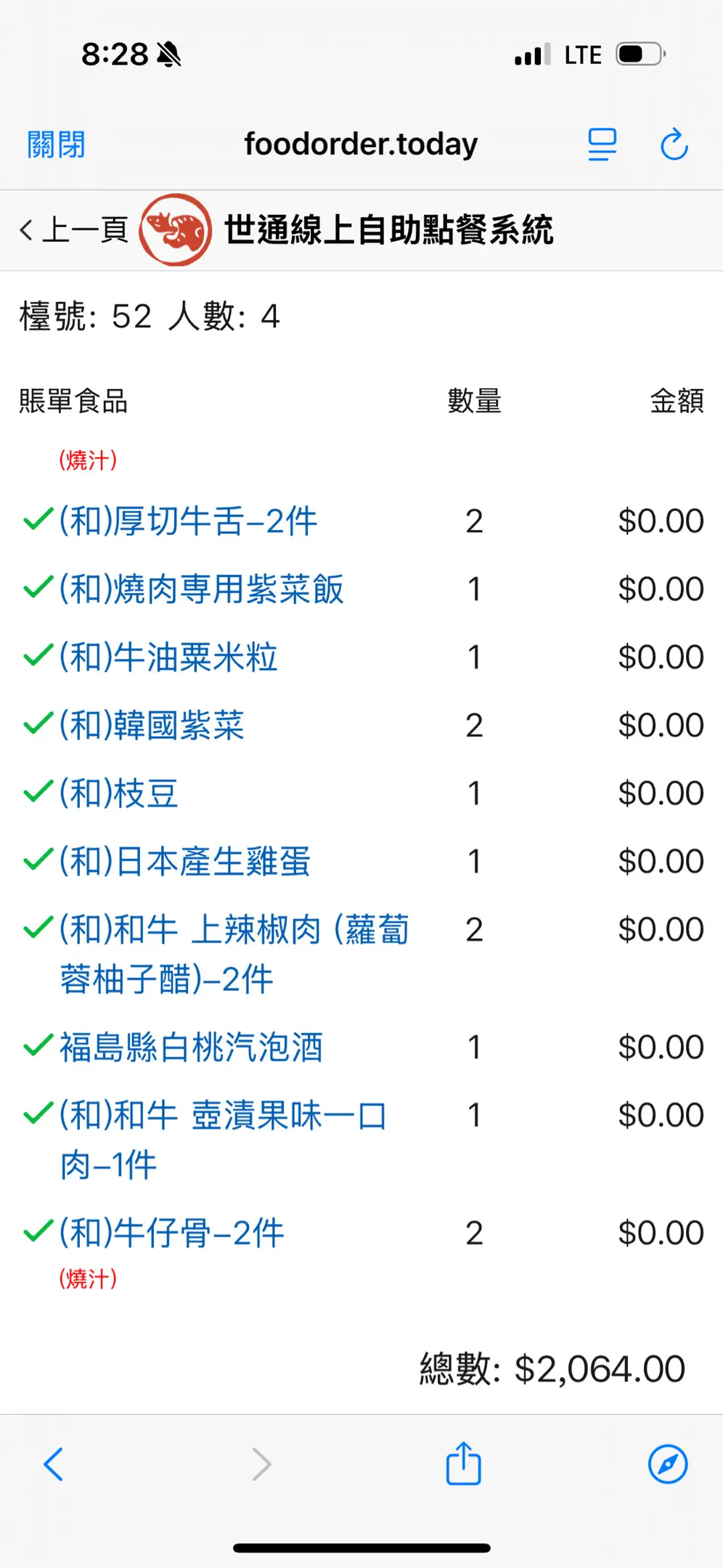Share this page
Viewport: 723px width, 1568px height.
pos(463,1464)
